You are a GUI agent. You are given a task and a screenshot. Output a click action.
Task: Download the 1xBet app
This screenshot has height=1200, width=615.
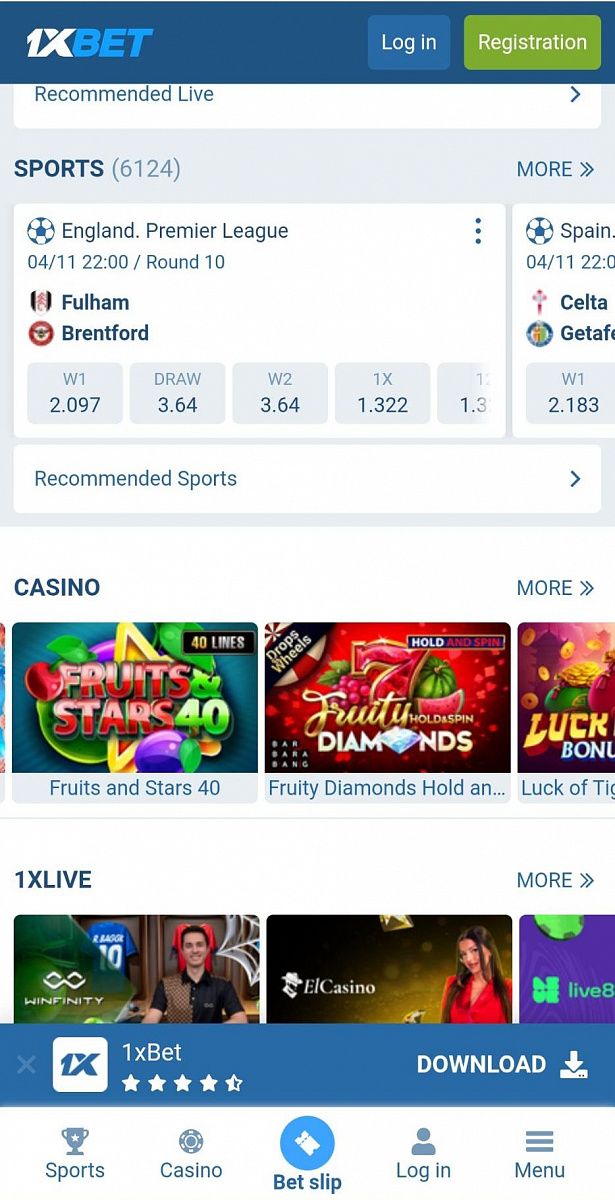point(502,1064)
